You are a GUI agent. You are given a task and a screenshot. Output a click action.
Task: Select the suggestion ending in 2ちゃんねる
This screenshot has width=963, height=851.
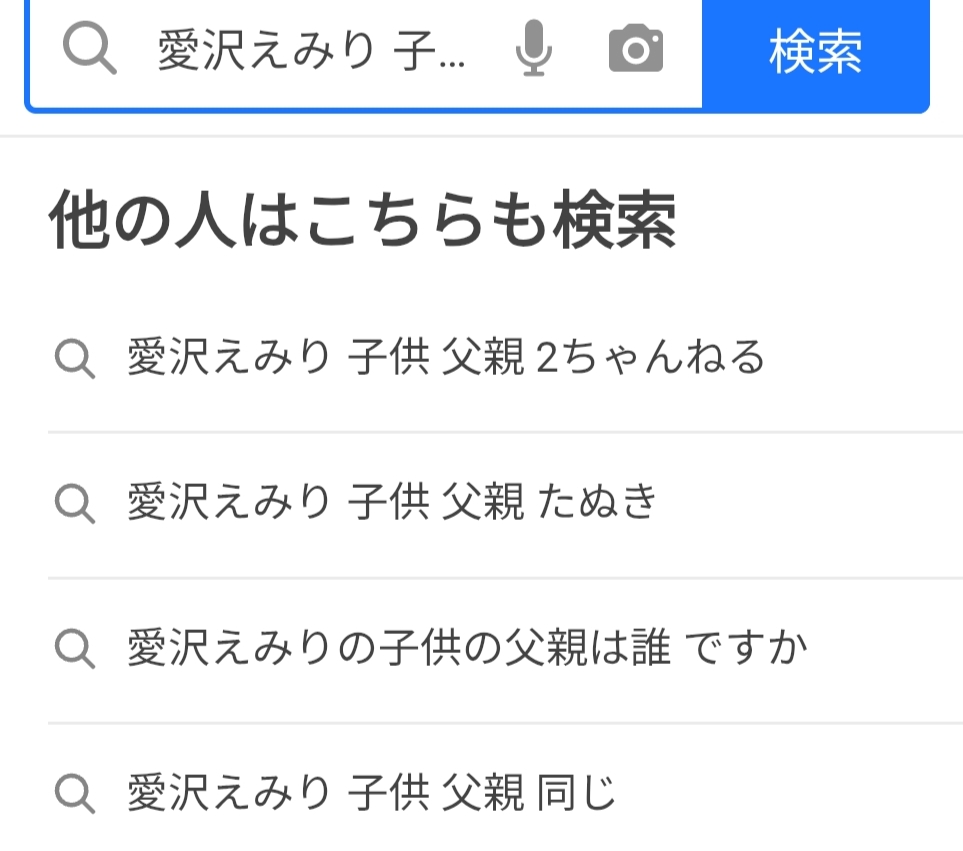coord(445,358)
